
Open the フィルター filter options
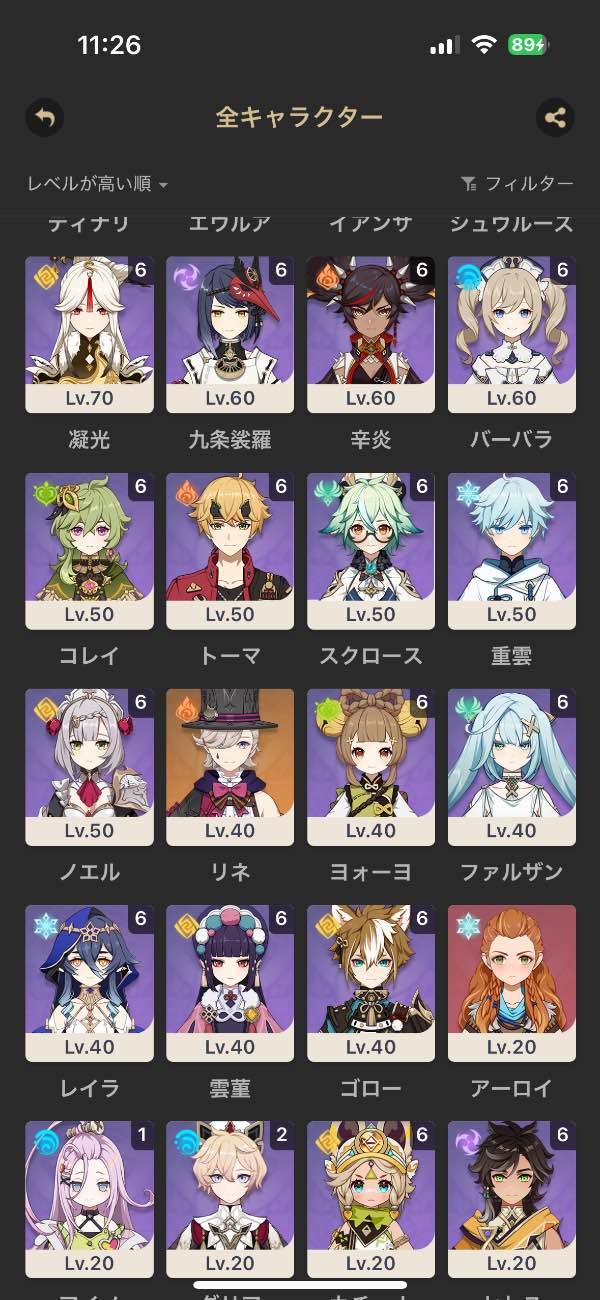(517, 184)
